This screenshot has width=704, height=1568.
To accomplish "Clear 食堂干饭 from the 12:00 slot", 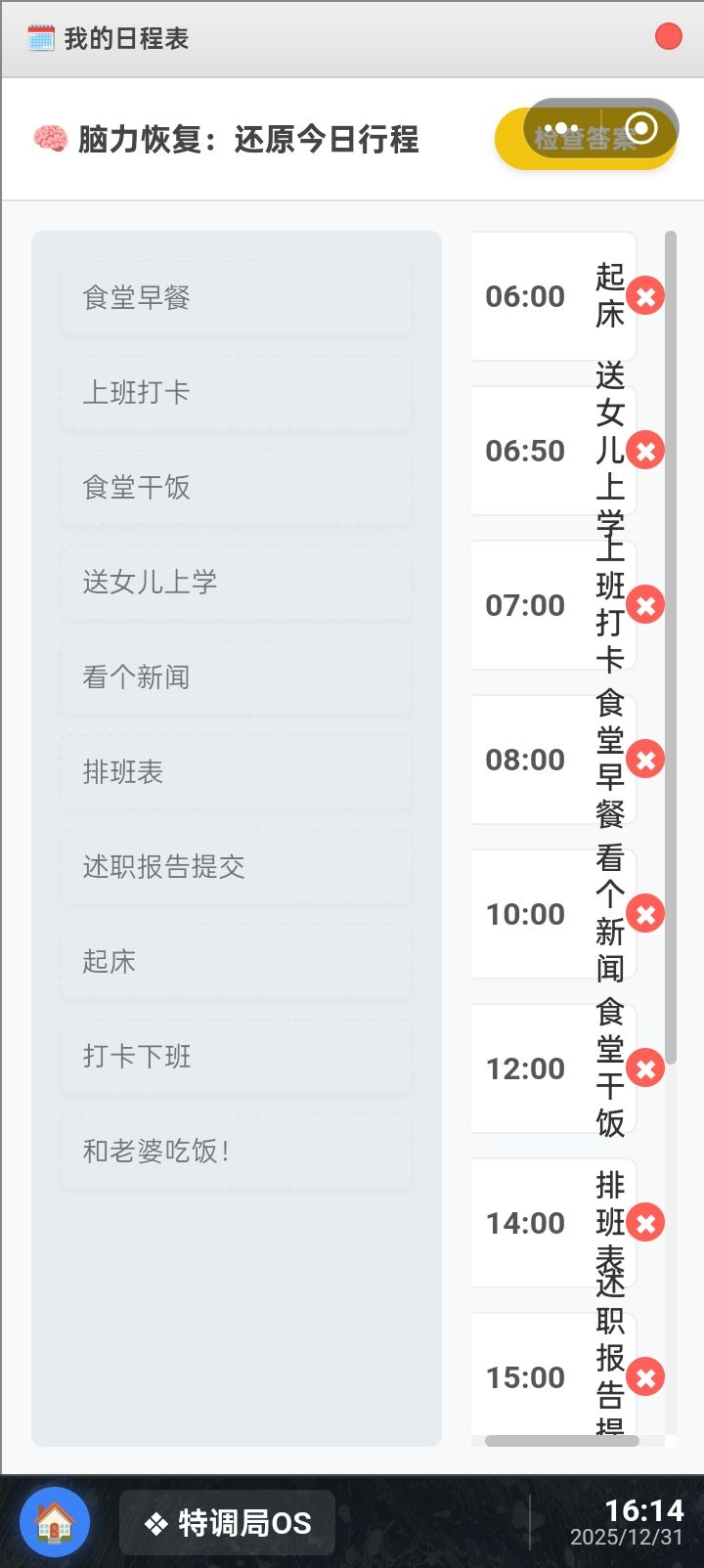I will point(645,1067).
